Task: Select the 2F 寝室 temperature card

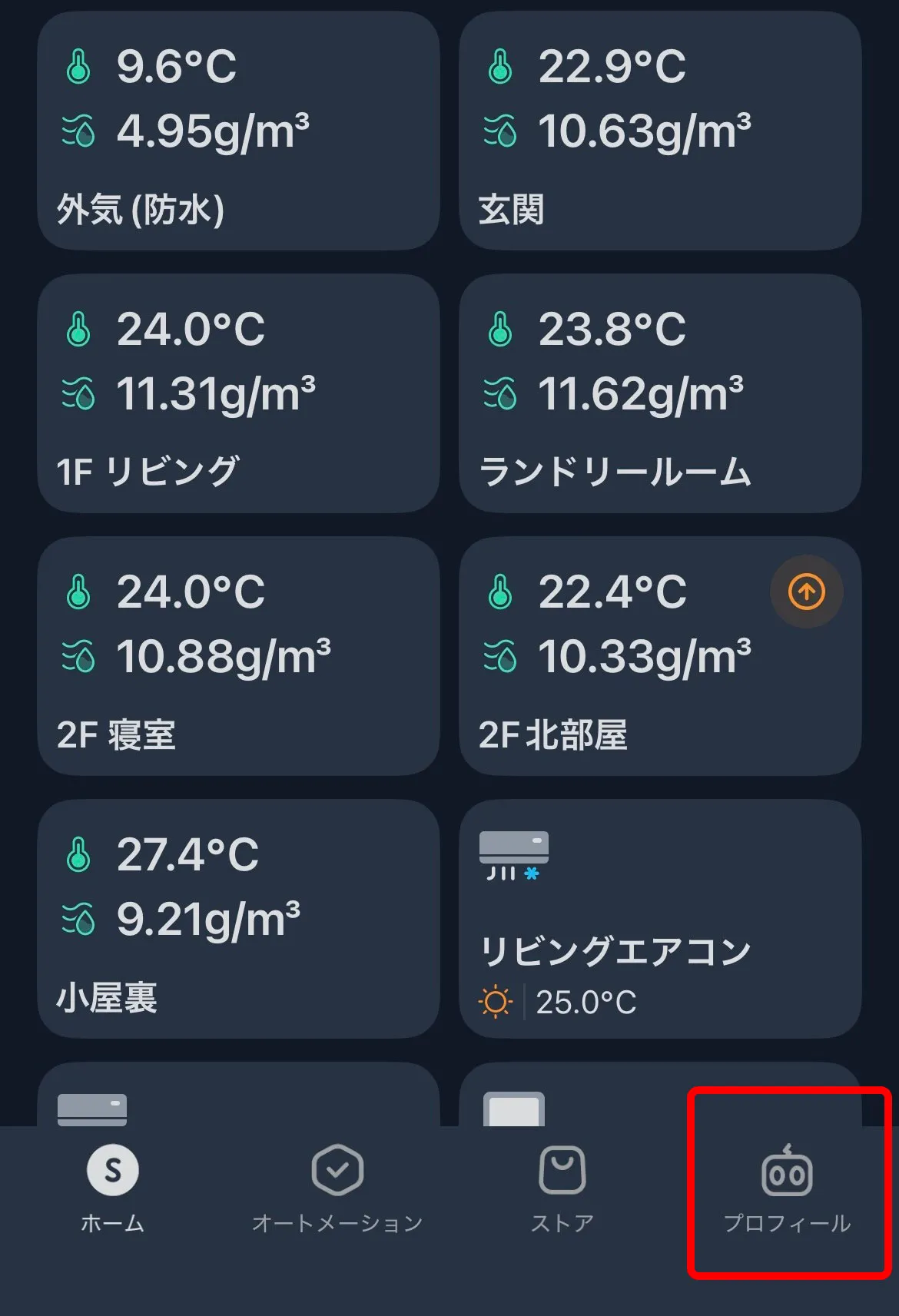Action: (x=238, y=657)
